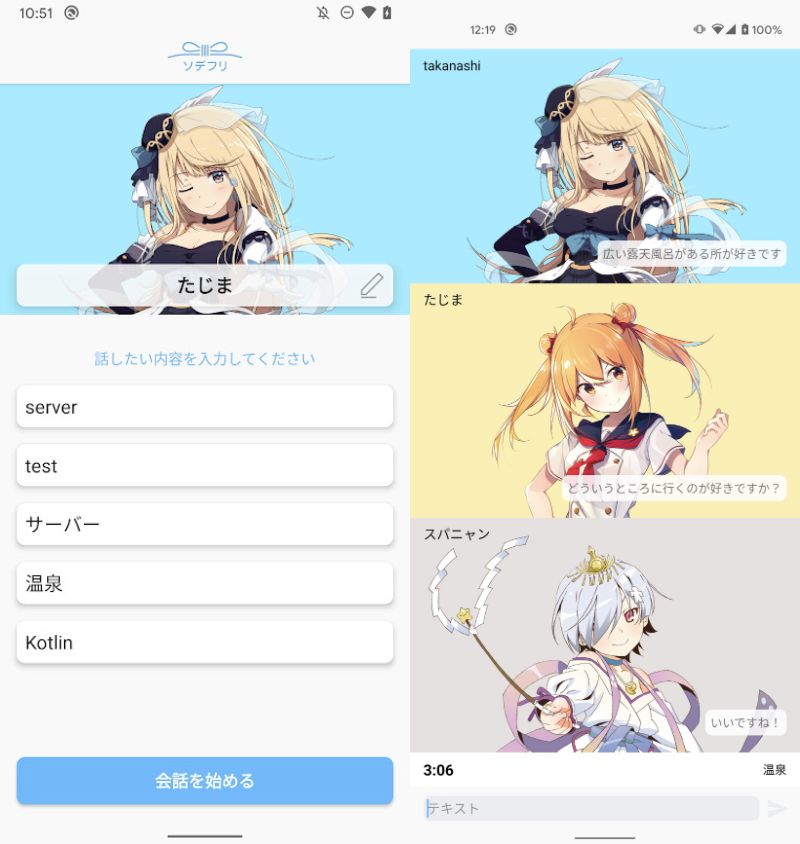
Task: Select the サーバー topic field
Action: [205, 524]
